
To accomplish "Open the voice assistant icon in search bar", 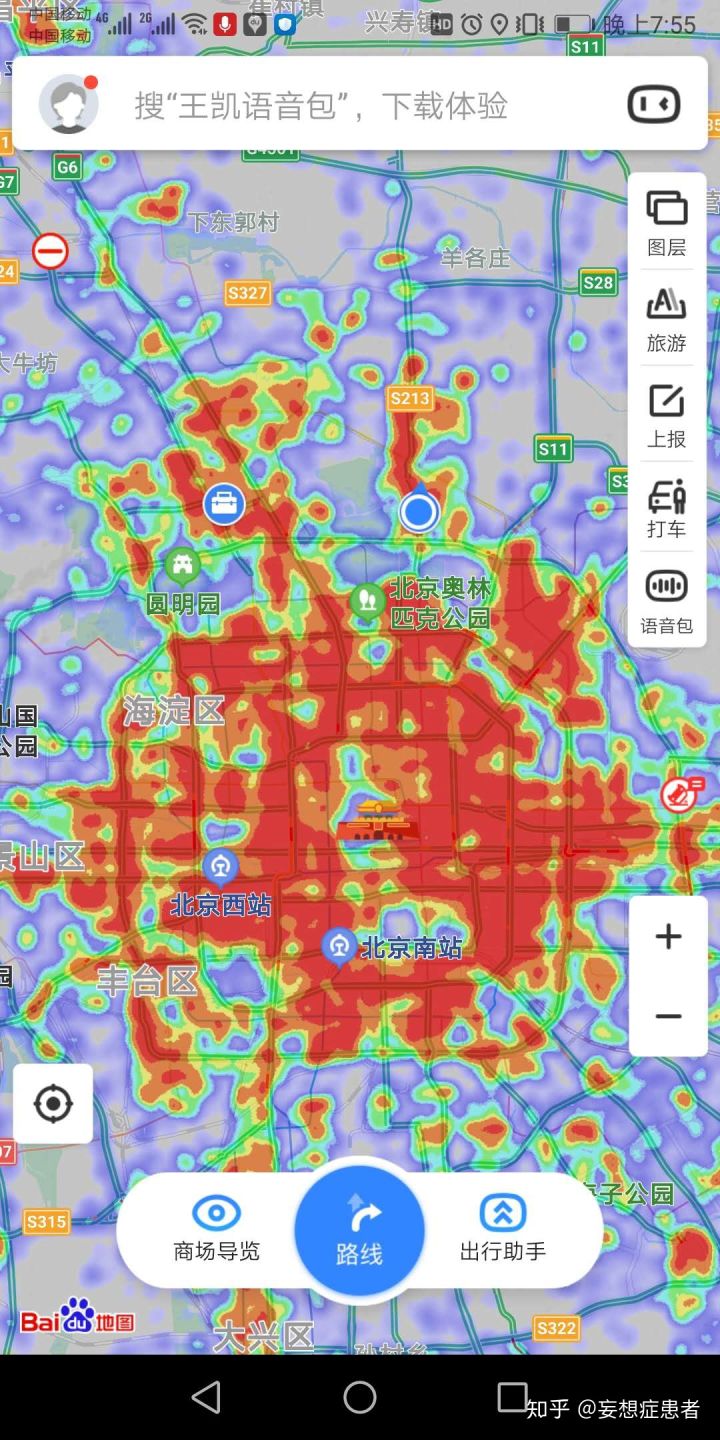I will point(654,105).
